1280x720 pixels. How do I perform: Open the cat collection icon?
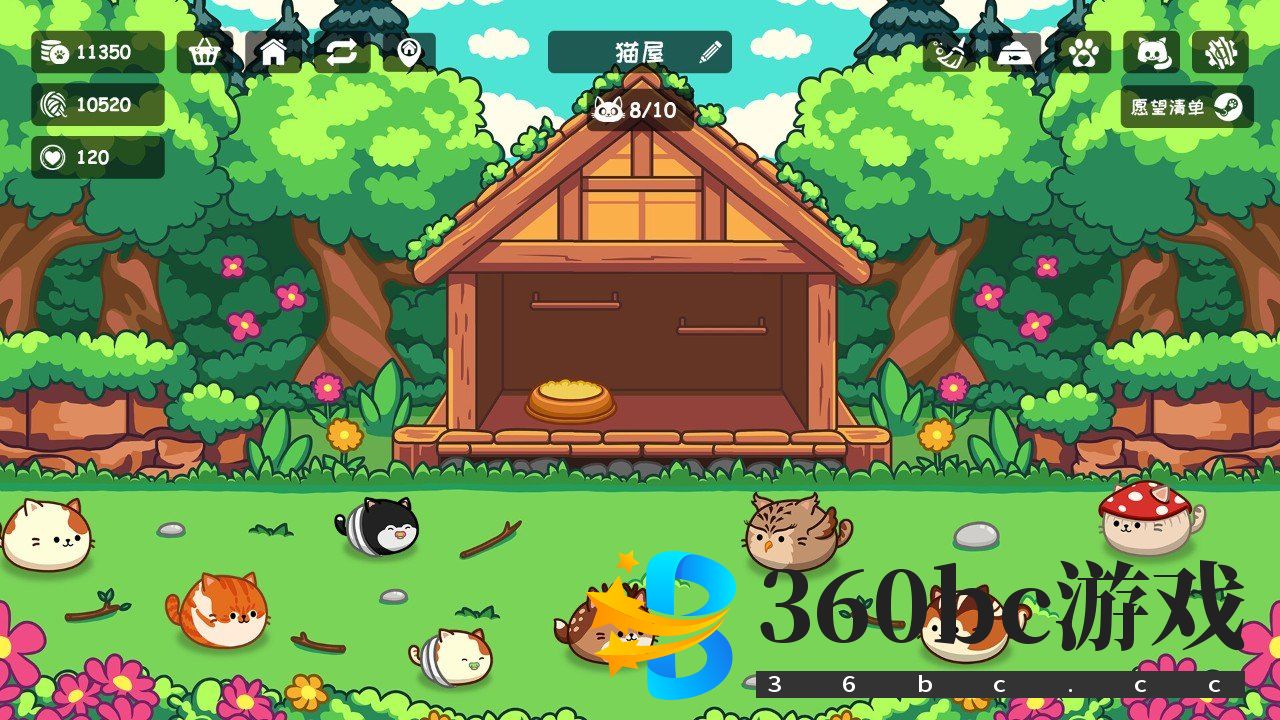point(1151,53)
